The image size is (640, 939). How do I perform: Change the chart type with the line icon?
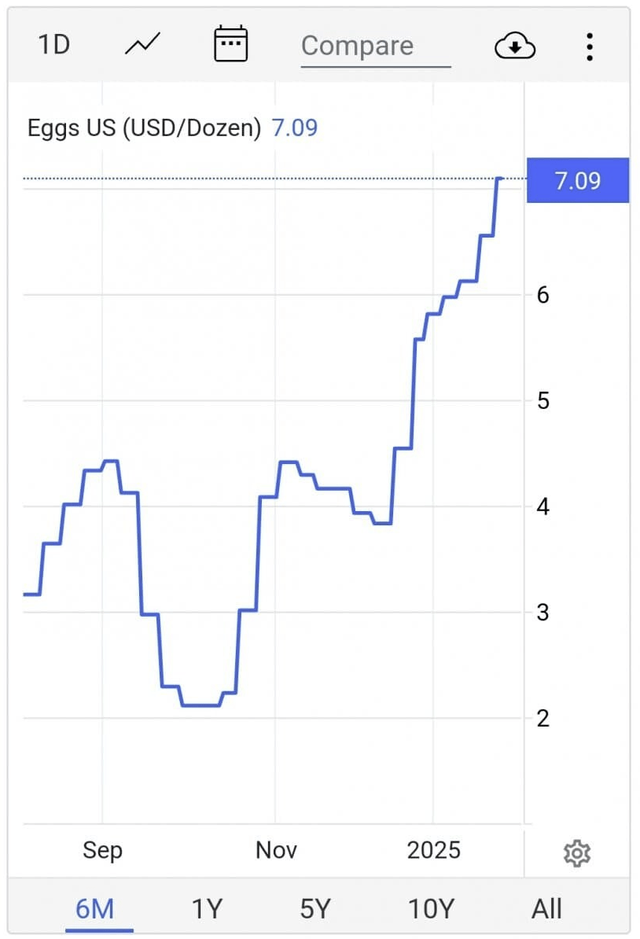click(x=142, y=44)
